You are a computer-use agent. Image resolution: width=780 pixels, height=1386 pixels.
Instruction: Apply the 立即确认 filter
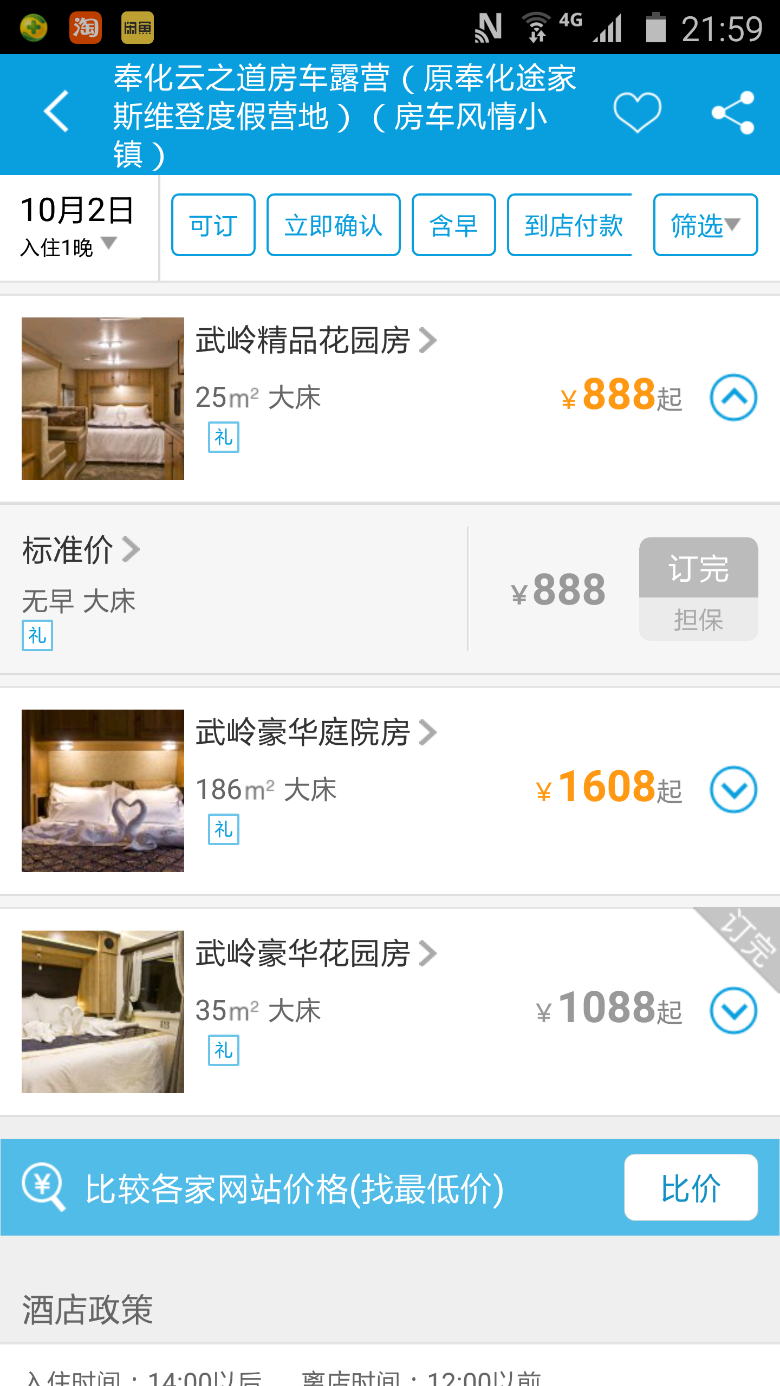point(333,225)
